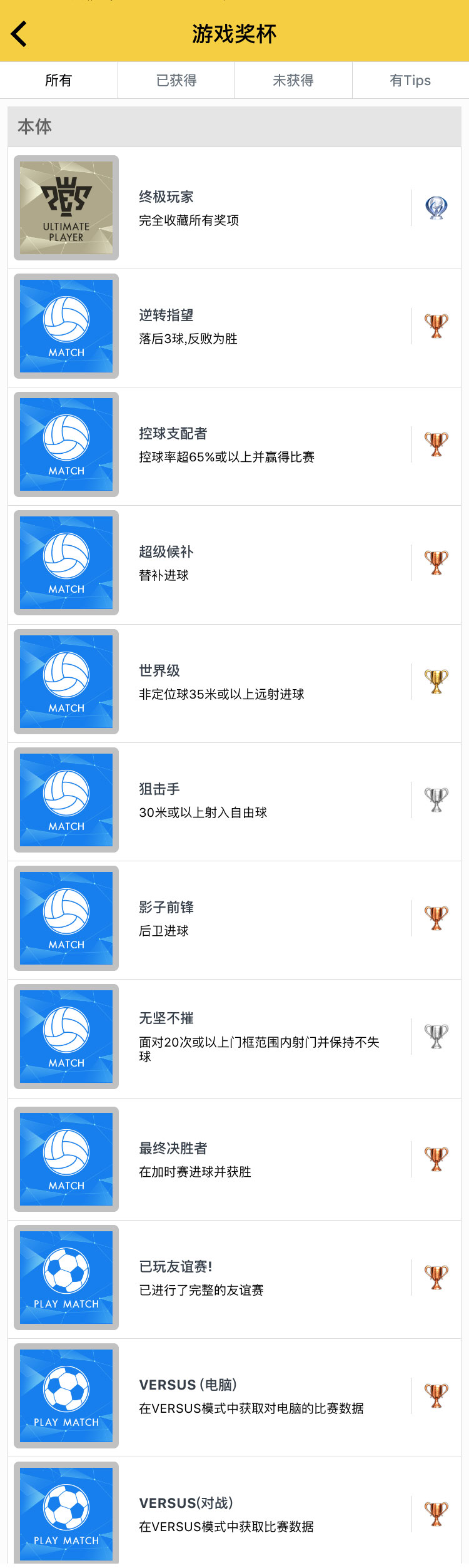
Task: Open the 有Tips tab
Action: pos(410,80)
